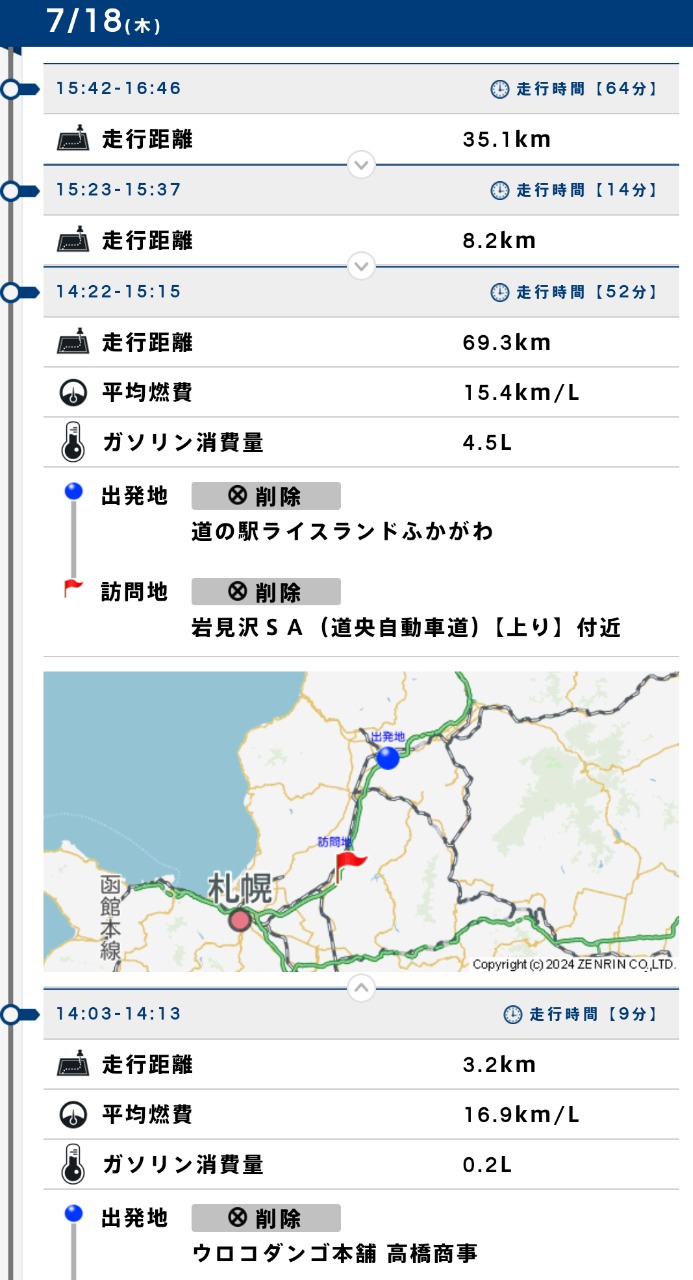Delete departure point 道の駅ライスランドふかがわ
693x1280 pixels.
click(x=266, y=496)
